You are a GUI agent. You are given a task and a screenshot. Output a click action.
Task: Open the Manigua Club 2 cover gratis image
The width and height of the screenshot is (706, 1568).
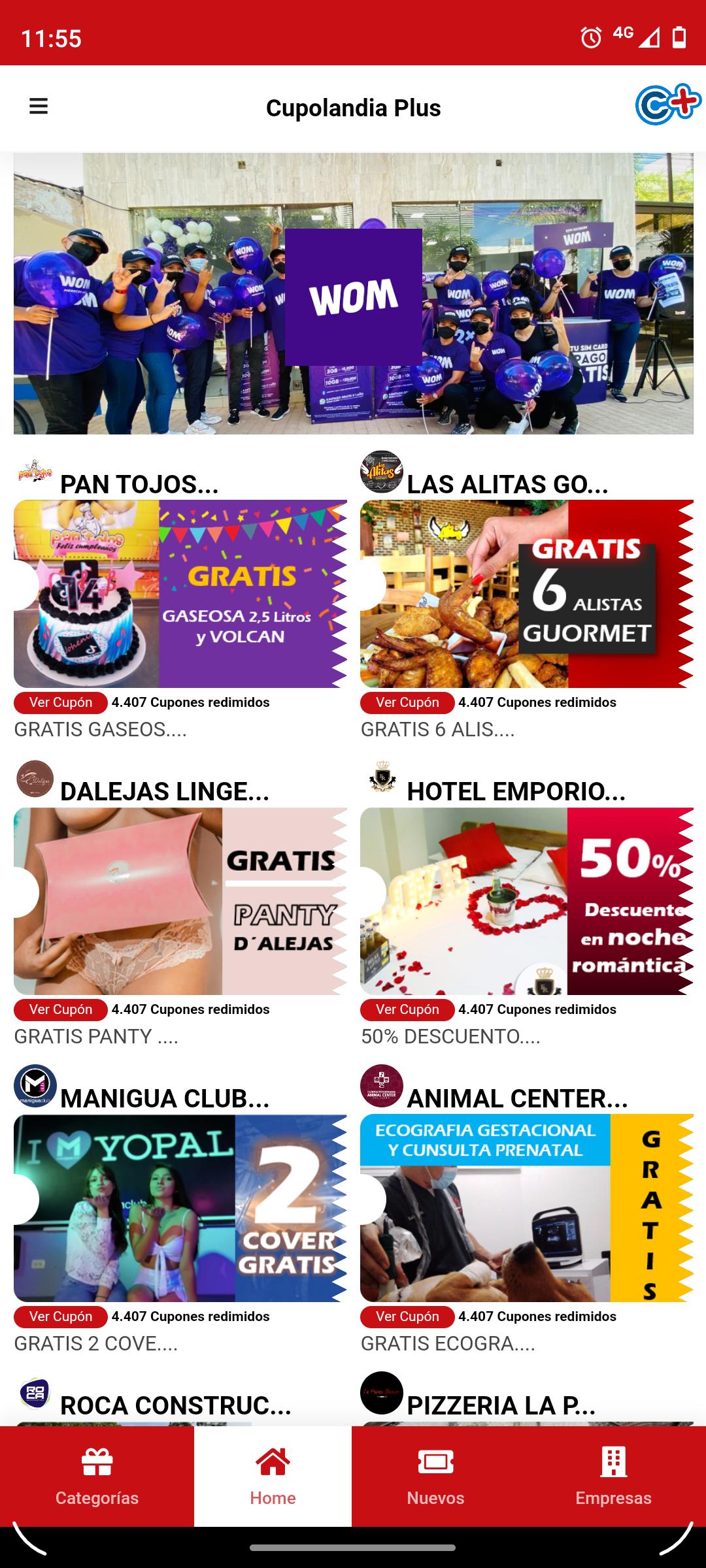tap(180, 1208)
